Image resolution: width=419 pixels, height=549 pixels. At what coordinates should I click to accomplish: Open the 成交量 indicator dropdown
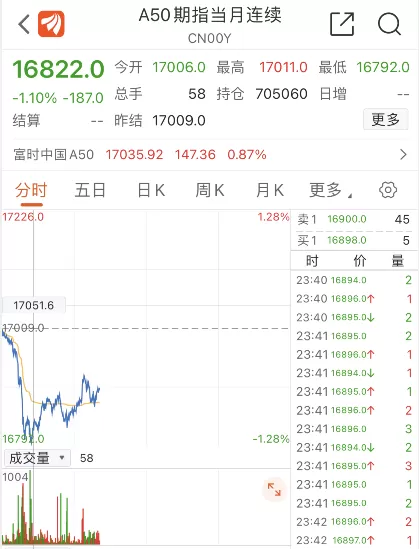pos(37,458)
